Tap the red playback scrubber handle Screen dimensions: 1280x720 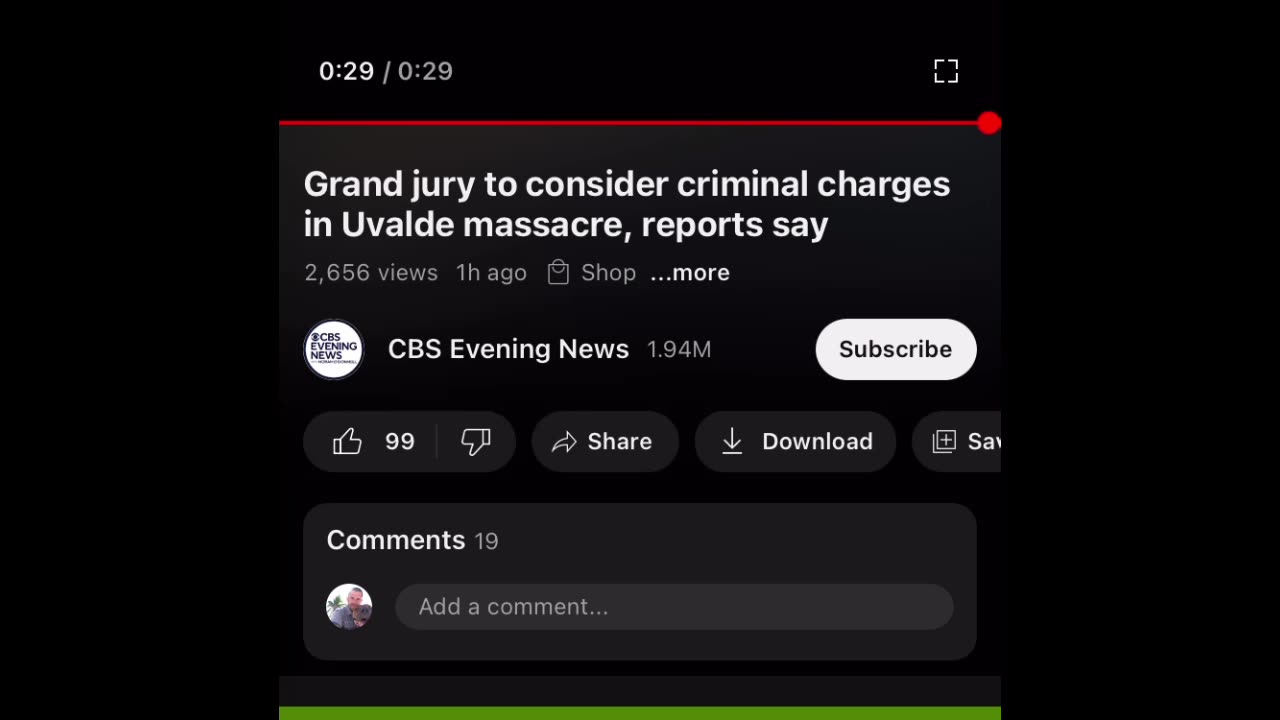click(989, 123)
